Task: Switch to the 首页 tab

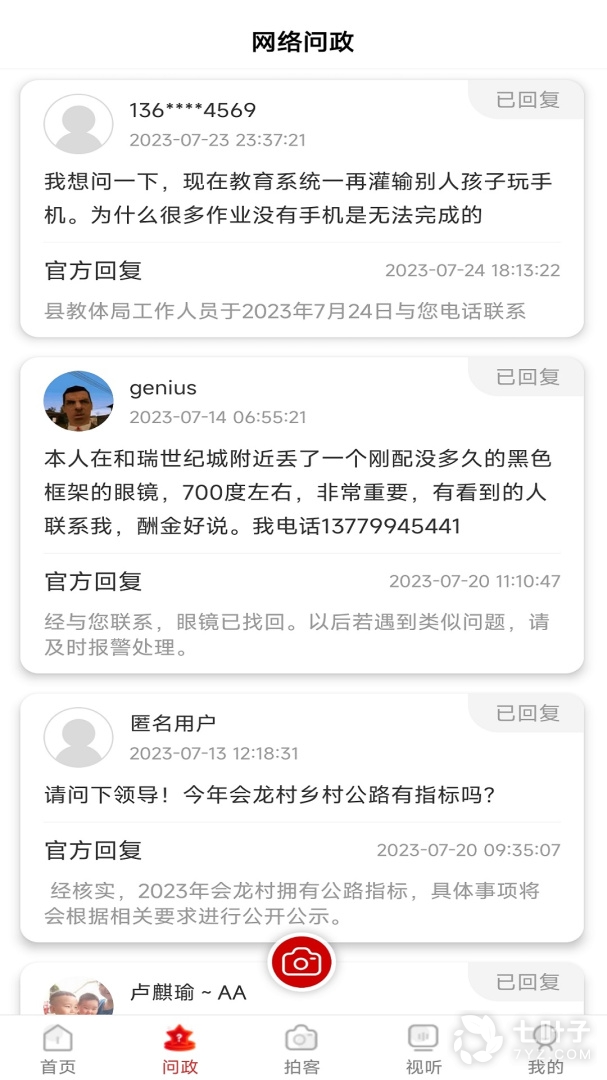Action: tap(58, 1049)
